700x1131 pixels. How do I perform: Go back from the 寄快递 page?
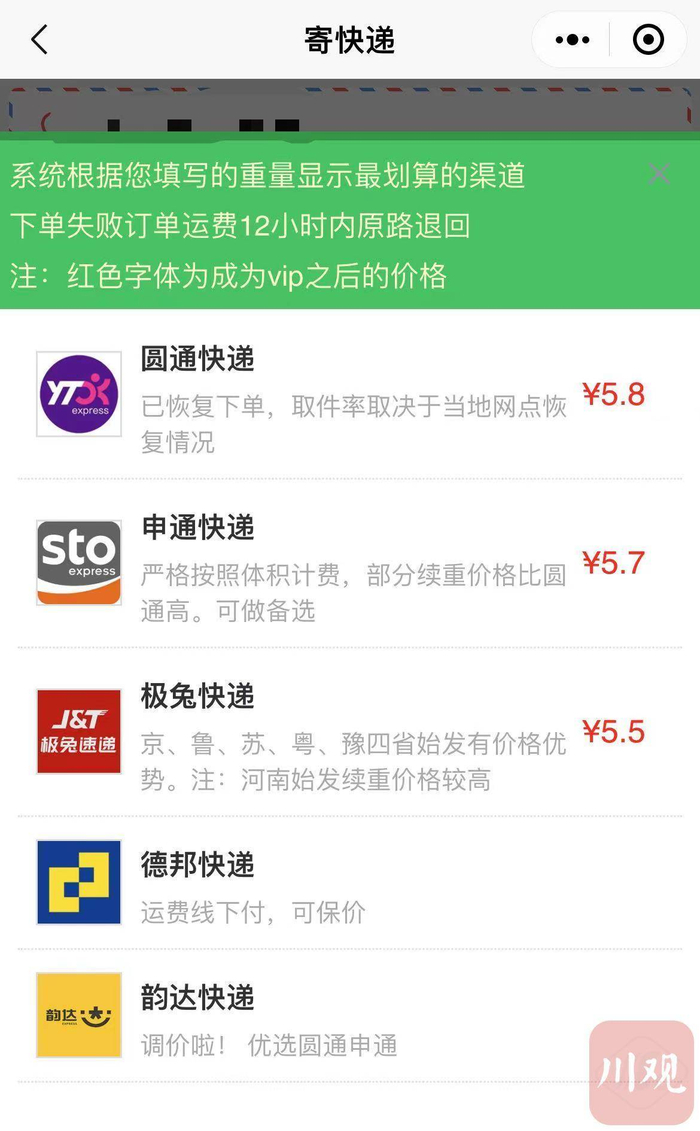39,40
